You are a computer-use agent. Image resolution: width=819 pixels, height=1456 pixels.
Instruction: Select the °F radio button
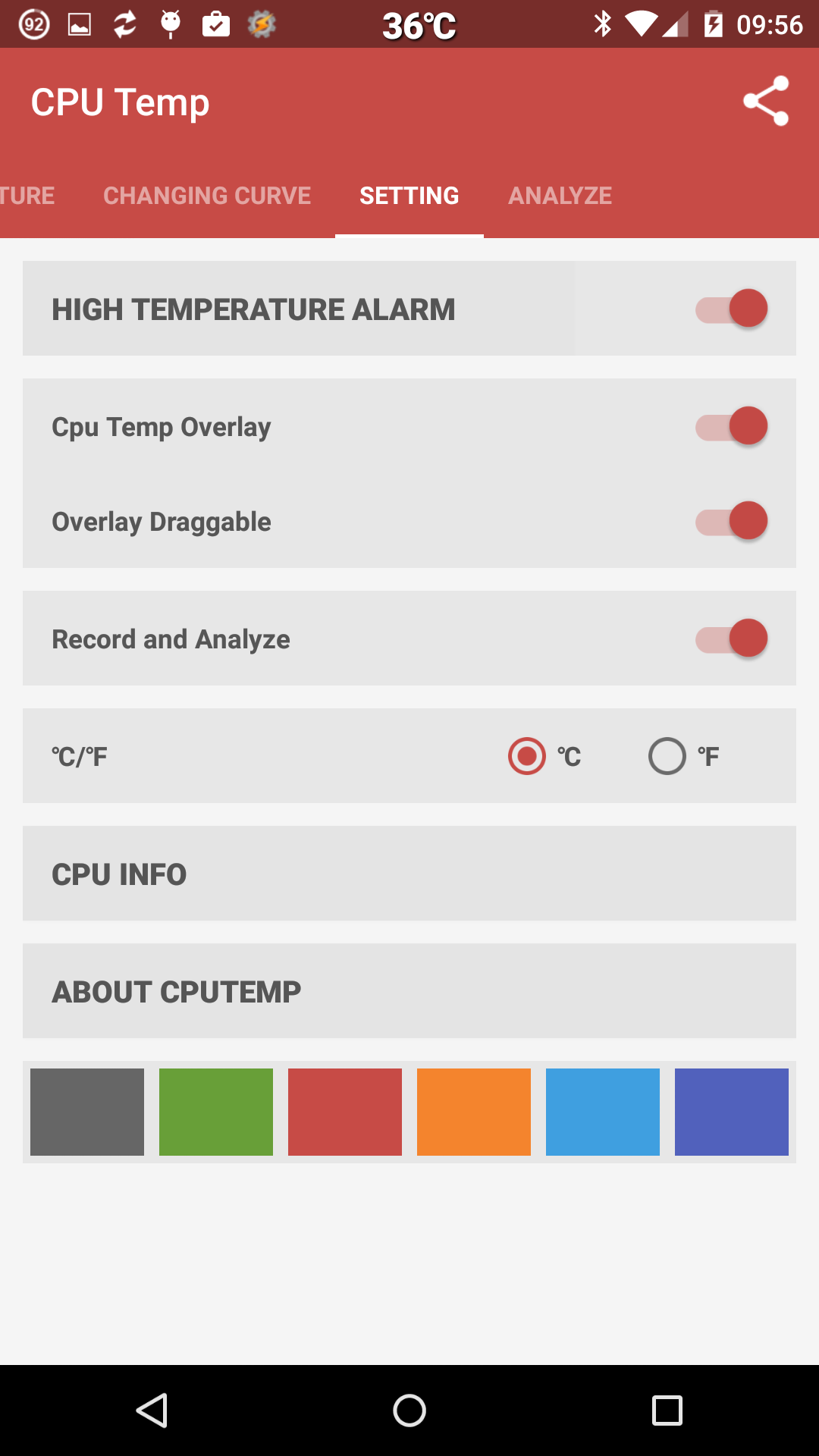pyautogui.click(x=667, y=756)
